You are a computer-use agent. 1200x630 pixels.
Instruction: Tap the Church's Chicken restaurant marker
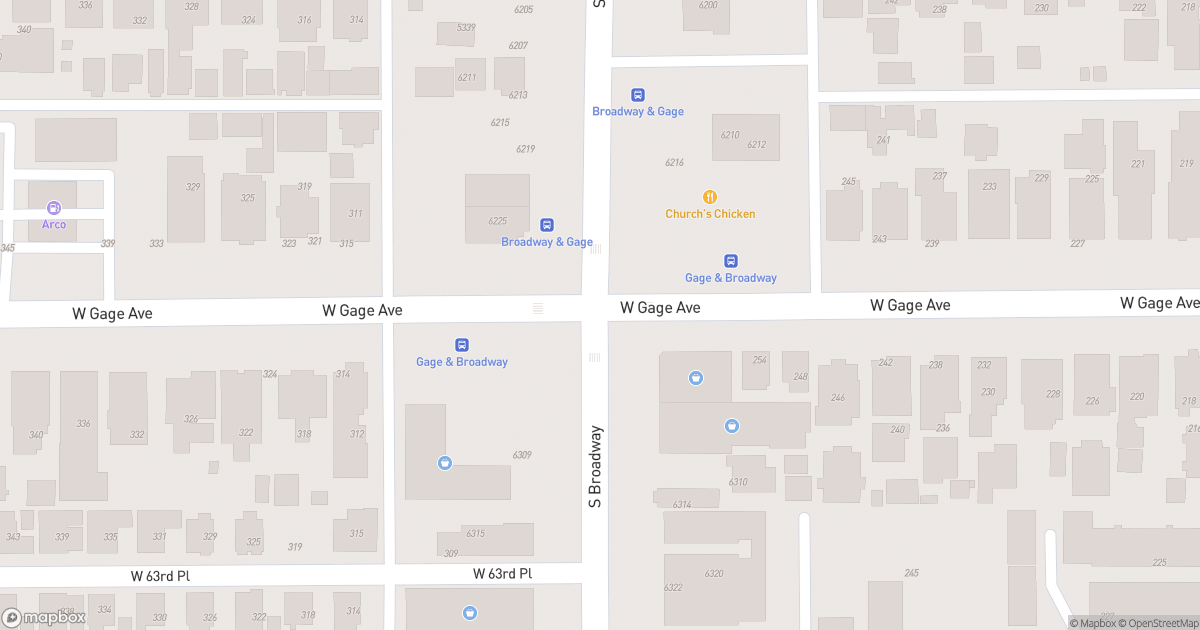pyautogui.click(x=710, y=197)
